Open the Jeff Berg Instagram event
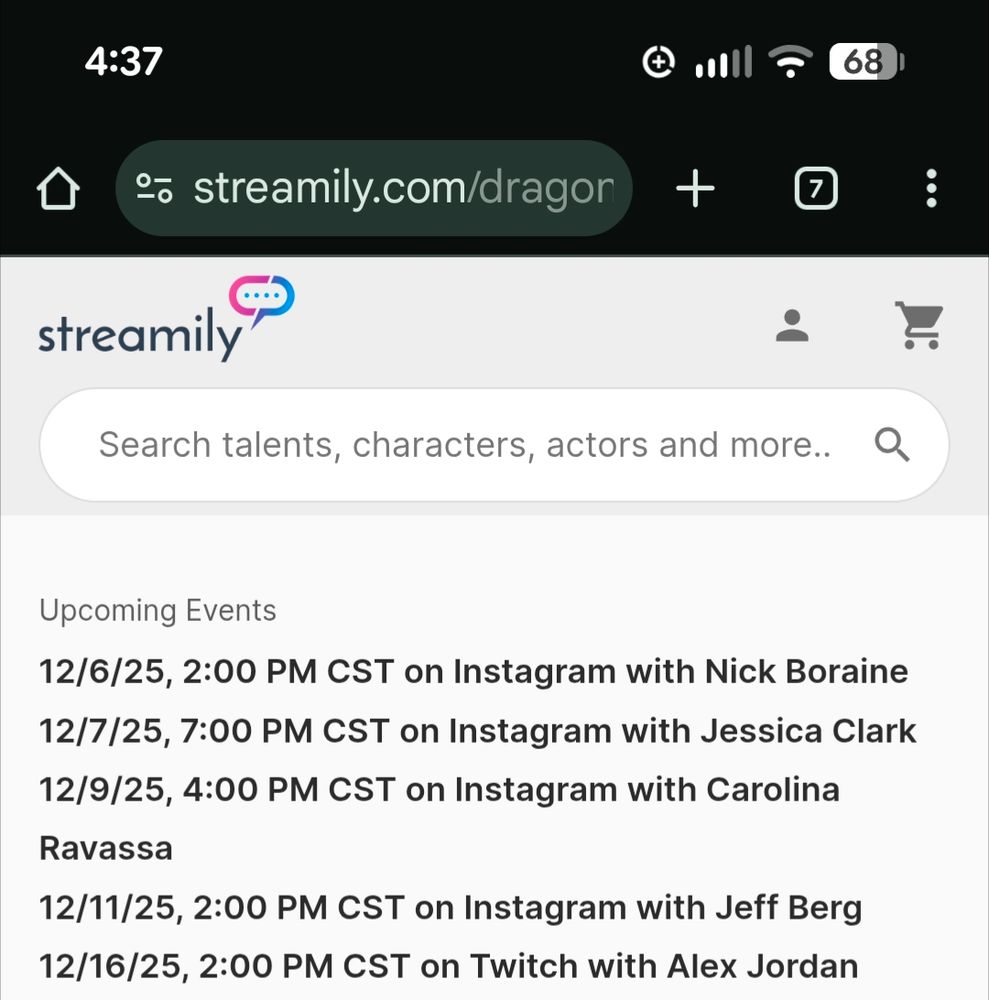The height and width of the screenshot is (1000, 989). pyautogui.click(x=450, y=907)
